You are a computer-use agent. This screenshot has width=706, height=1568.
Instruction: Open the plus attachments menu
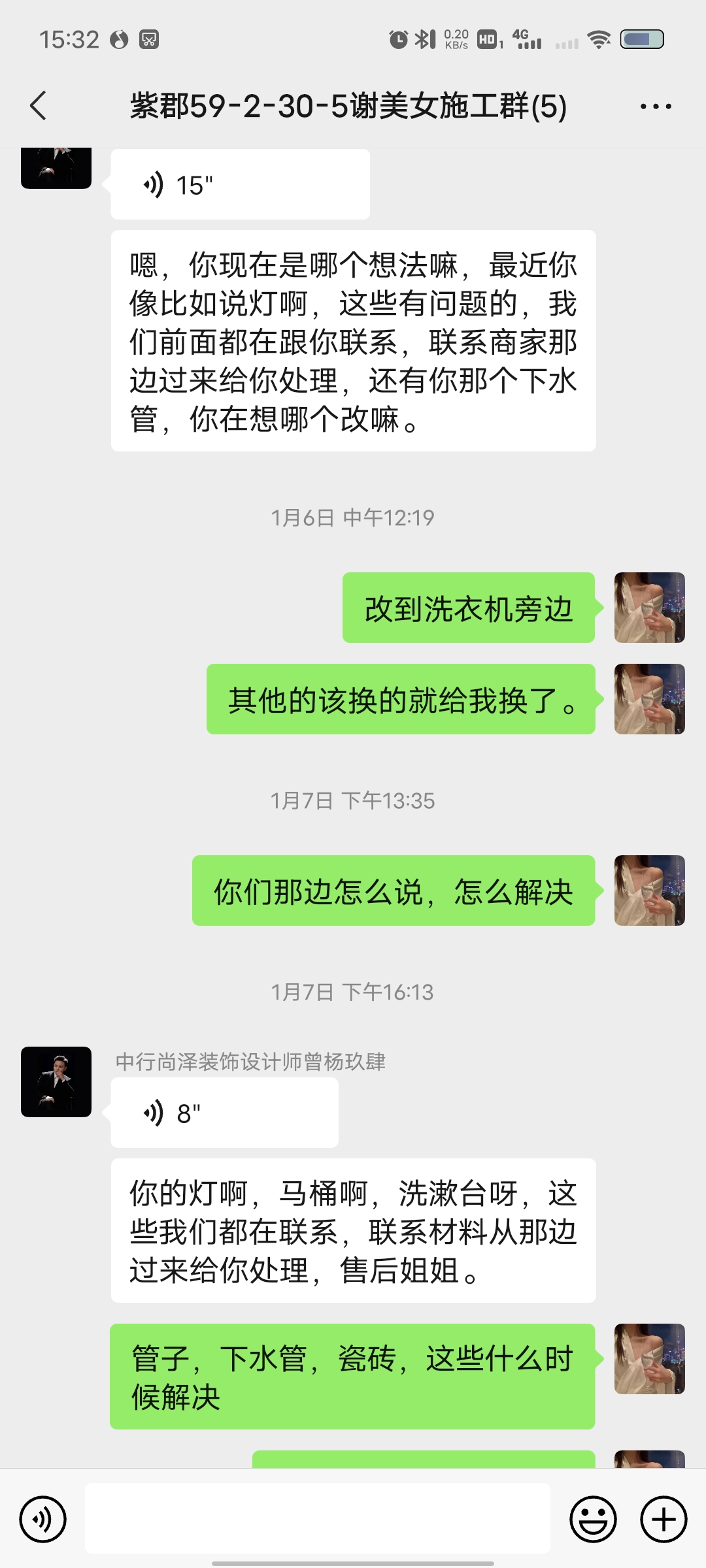pos(663,1519)
